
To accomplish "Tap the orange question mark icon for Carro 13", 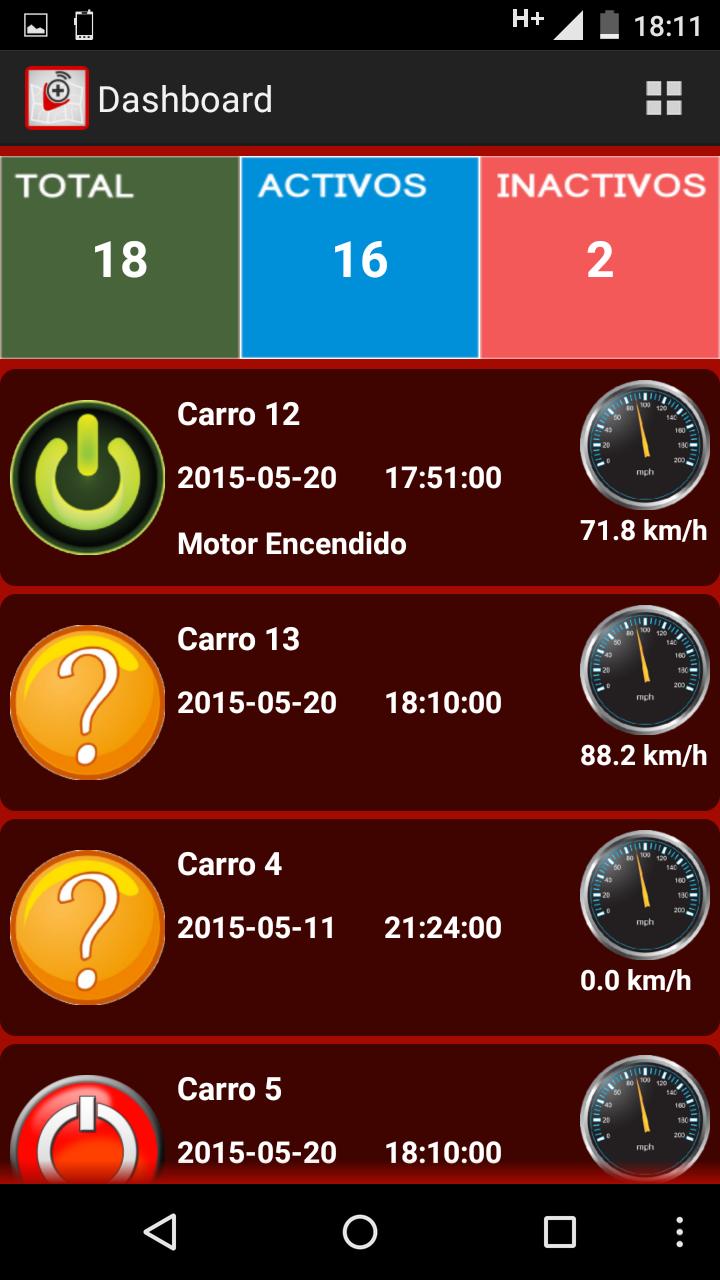I will click(x=87, y=701).
